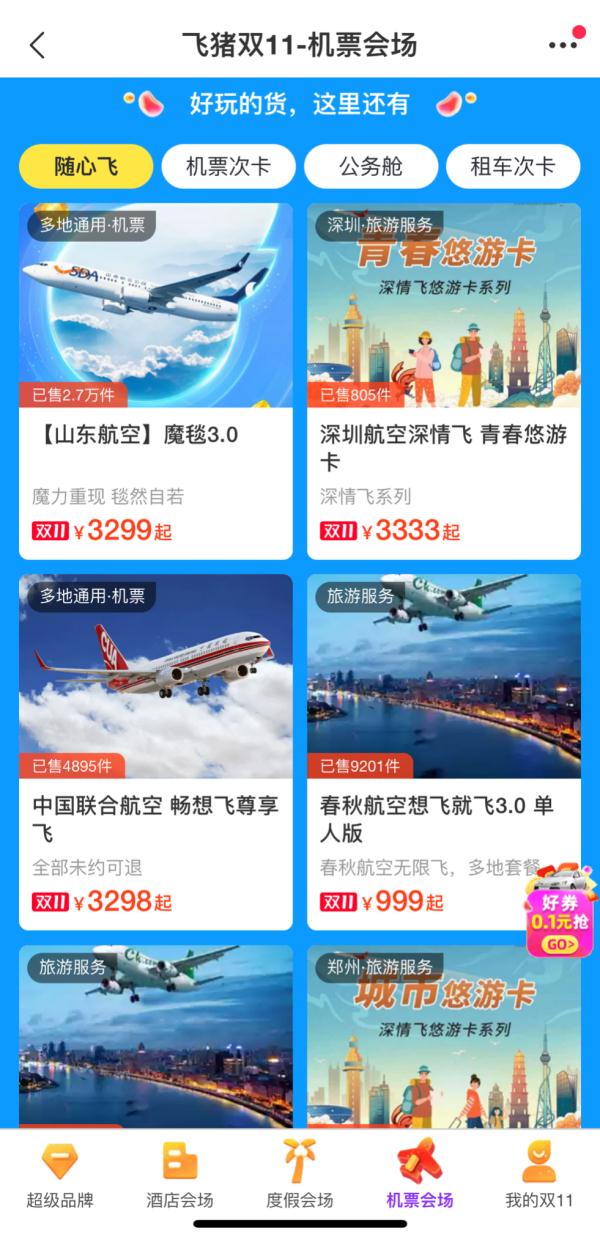
Task: Show the 公务舱 category
Action: (371, 166)
